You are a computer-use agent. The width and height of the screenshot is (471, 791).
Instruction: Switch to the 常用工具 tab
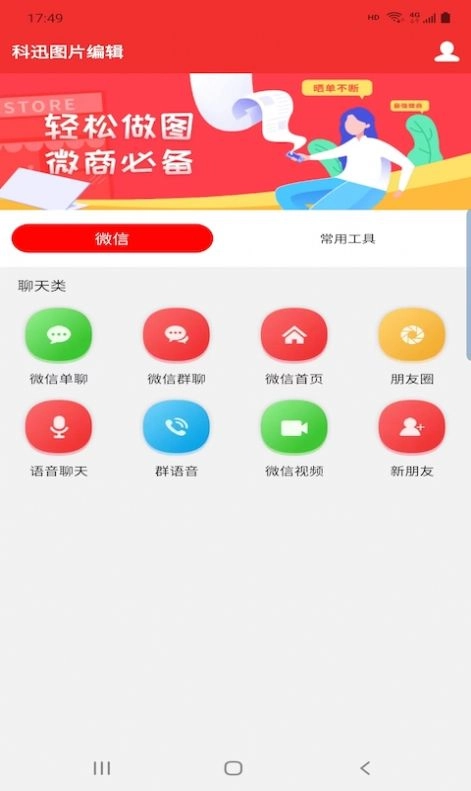(347, 239)
